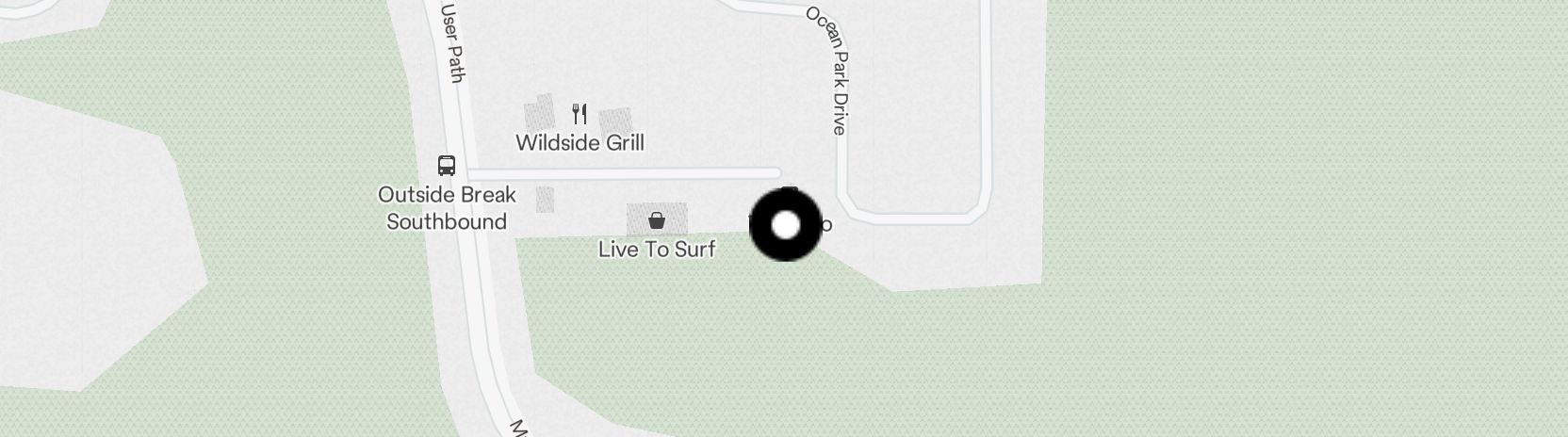Screen dimensions: 1568x437
Task: Open the Live To Surf shop marker
Action: click(657, 221)
